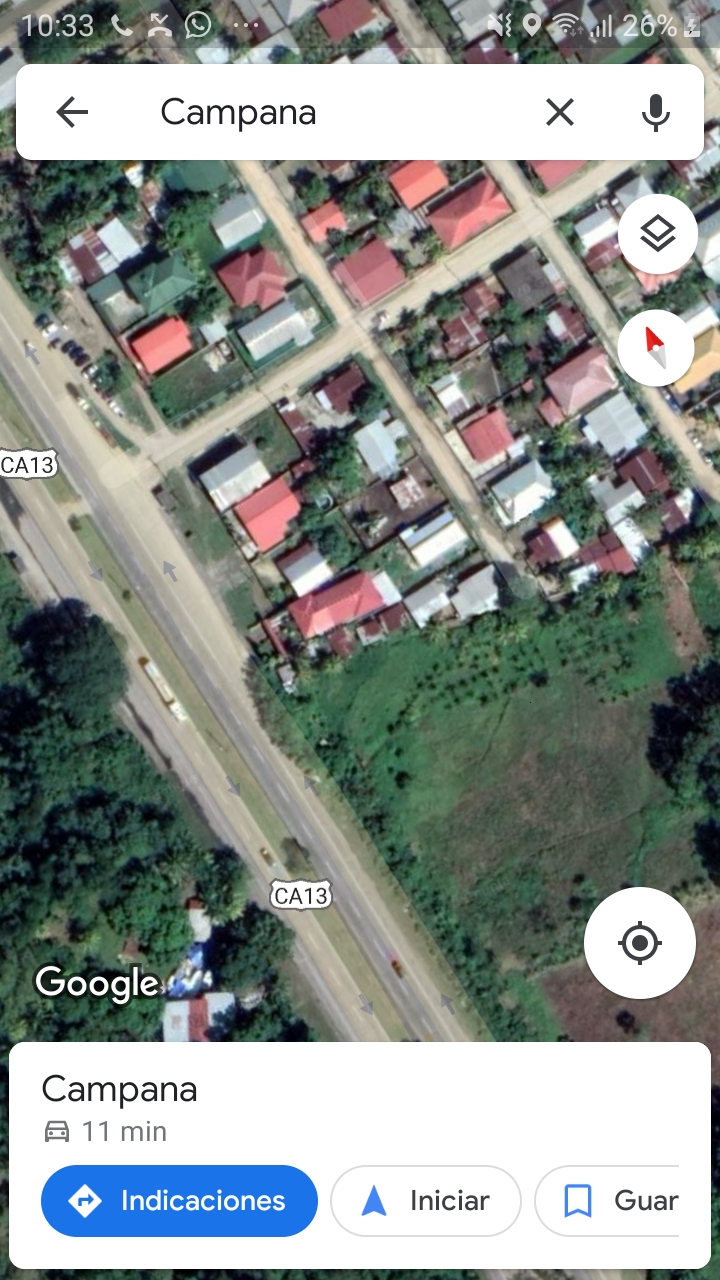Edit the Campana search field
The height and width of the screenshot is (1280, 720).
pyautogui.click(x=330, y=112)
